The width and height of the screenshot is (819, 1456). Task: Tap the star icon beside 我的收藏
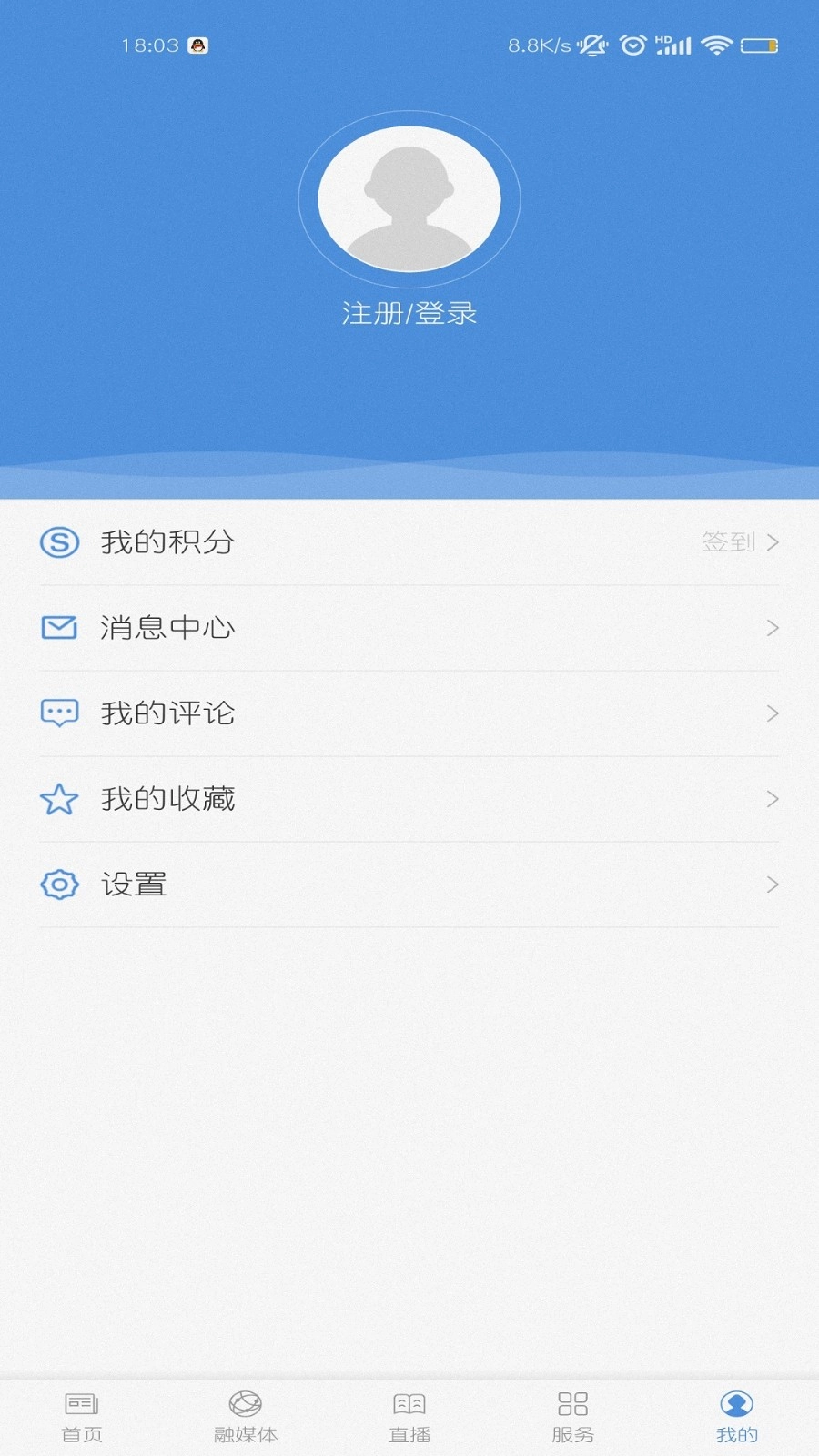click(57, 799)
